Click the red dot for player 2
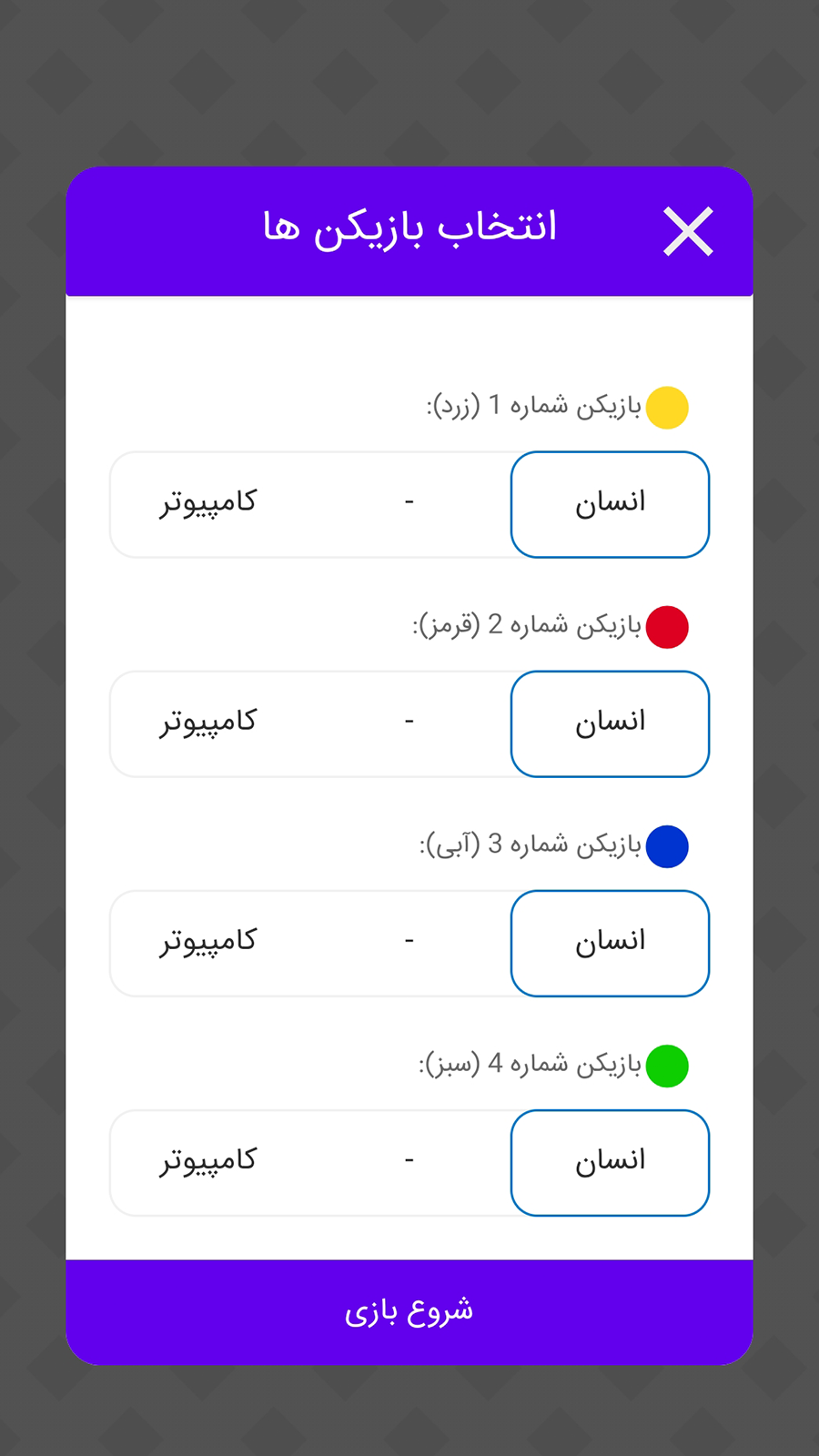Image resolution: width=819 pixels, height=1456 pixels. click(x=668, y=626)
